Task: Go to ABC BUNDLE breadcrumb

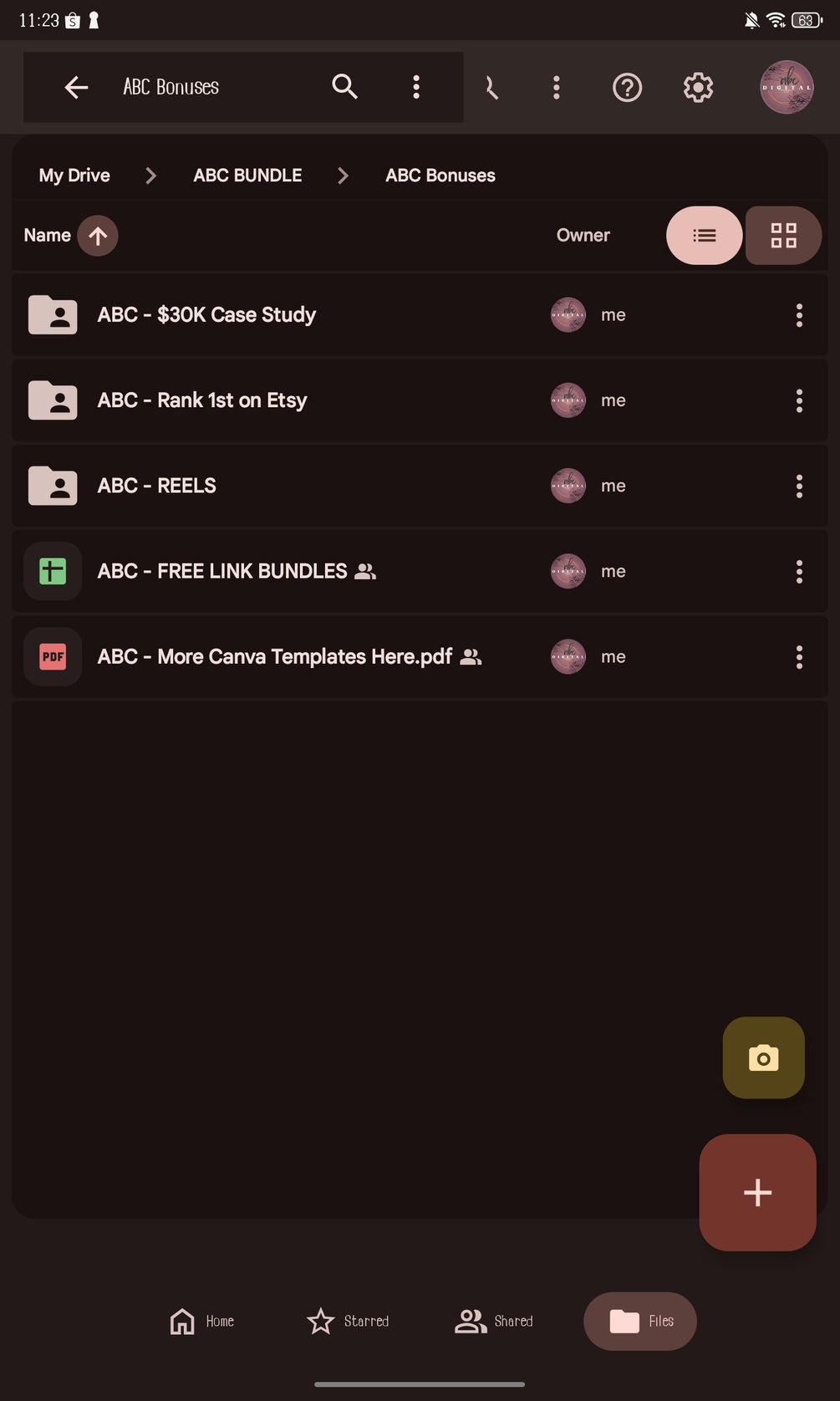Action: coord(247,176)
